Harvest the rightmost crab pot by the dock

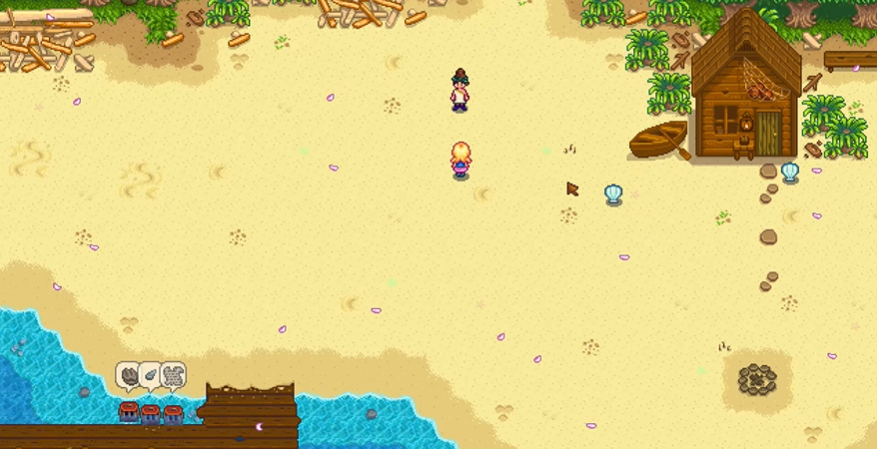[x=174, y=412]
